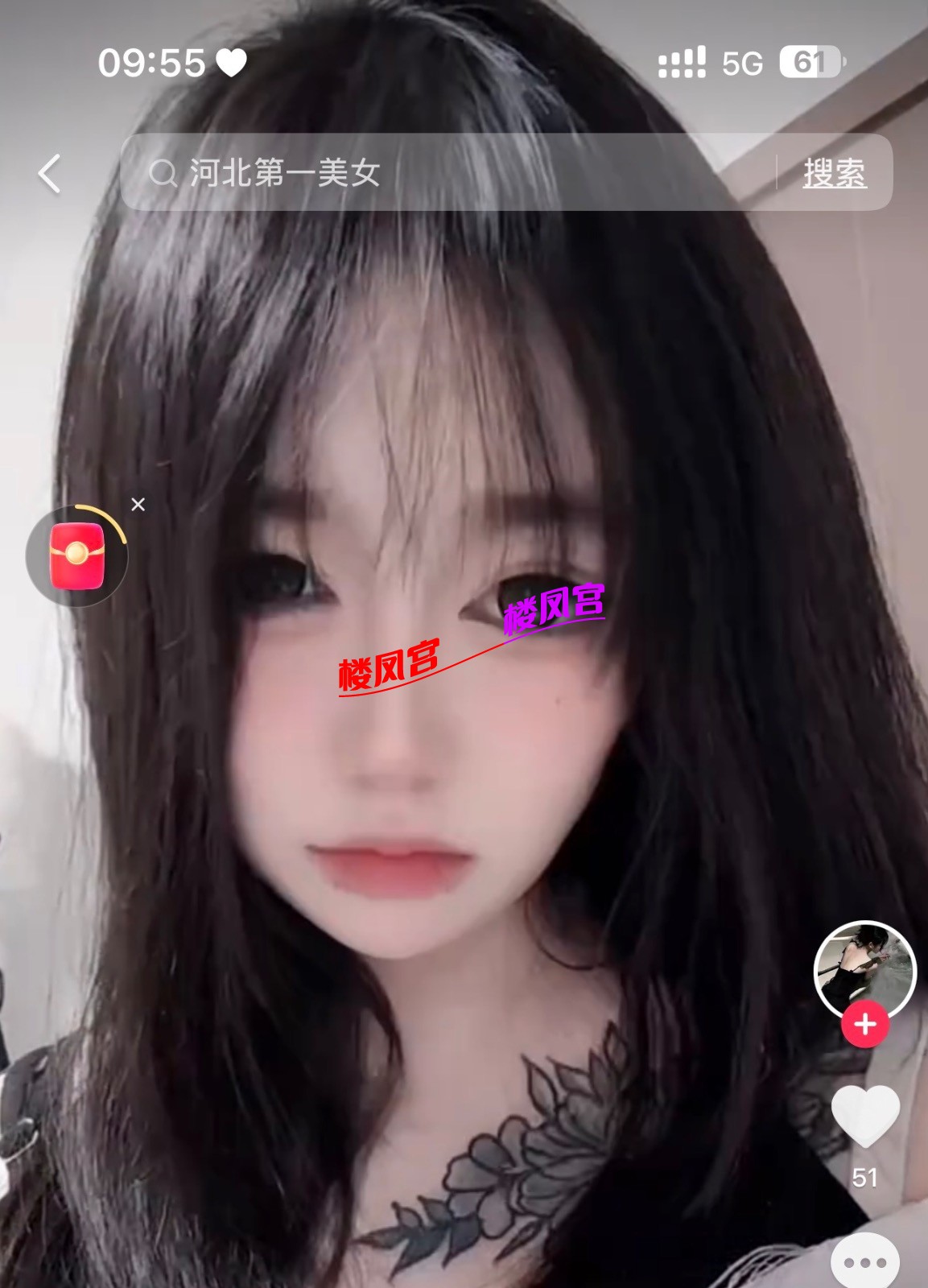Screen dimensions: 928x1288
Task: Follow the creator with the plus button
Action: 865,1025
